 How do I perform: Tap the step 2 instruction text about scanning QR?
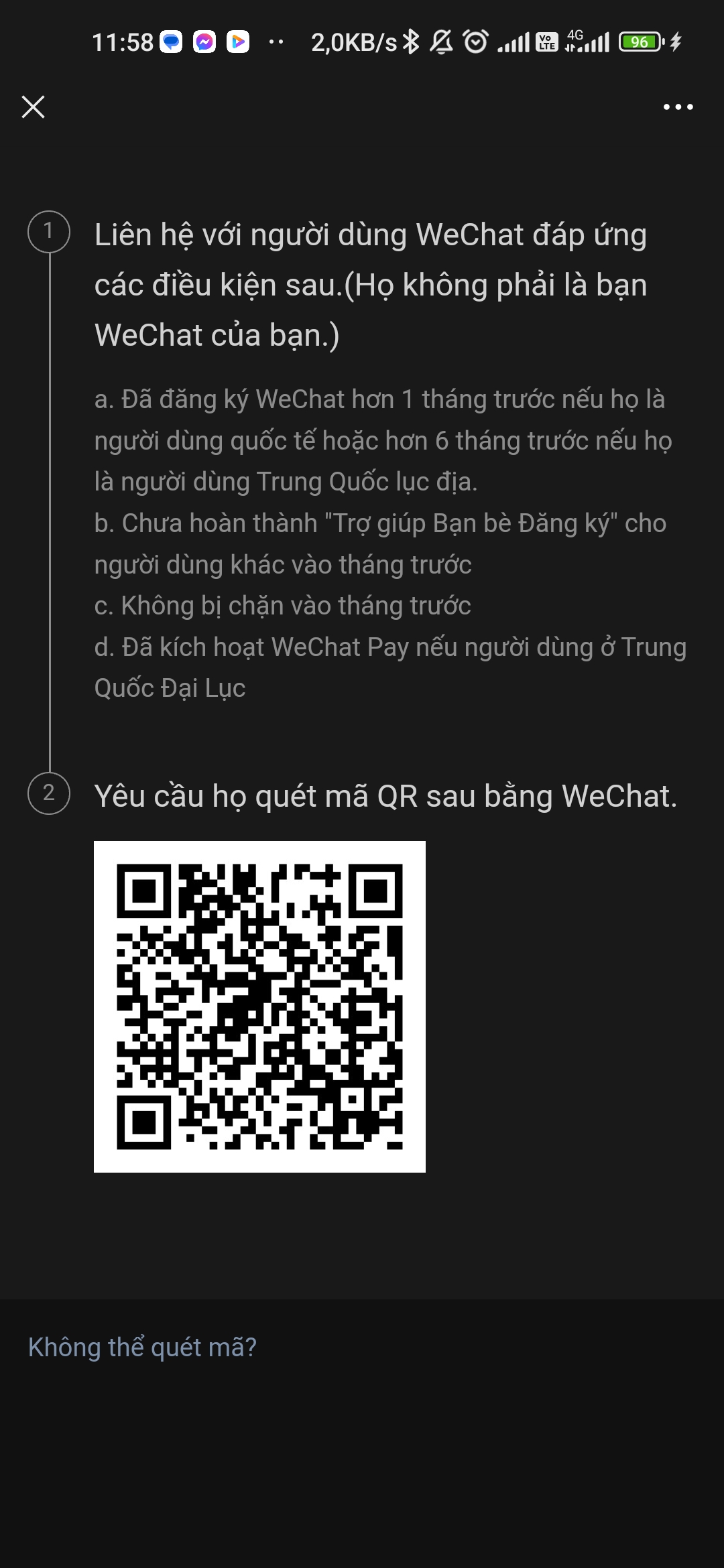(x=387, y=796)
